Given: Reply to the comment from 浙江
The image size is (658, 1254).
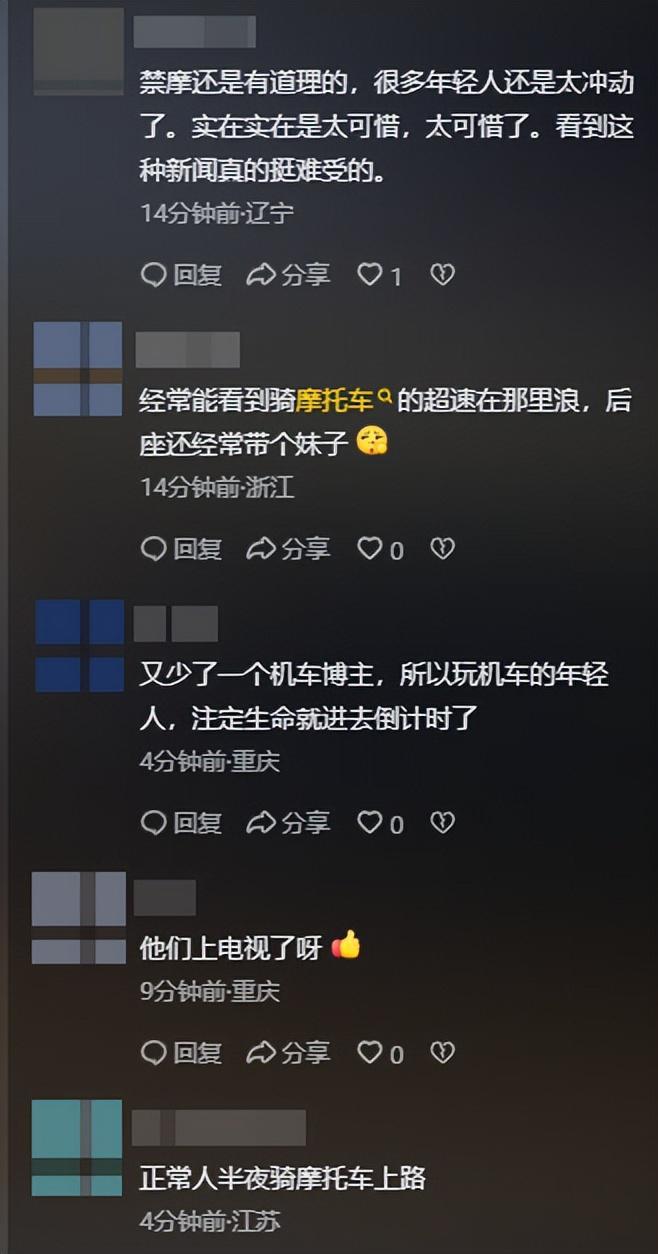Looking at the screenshot, I should 181,548.
